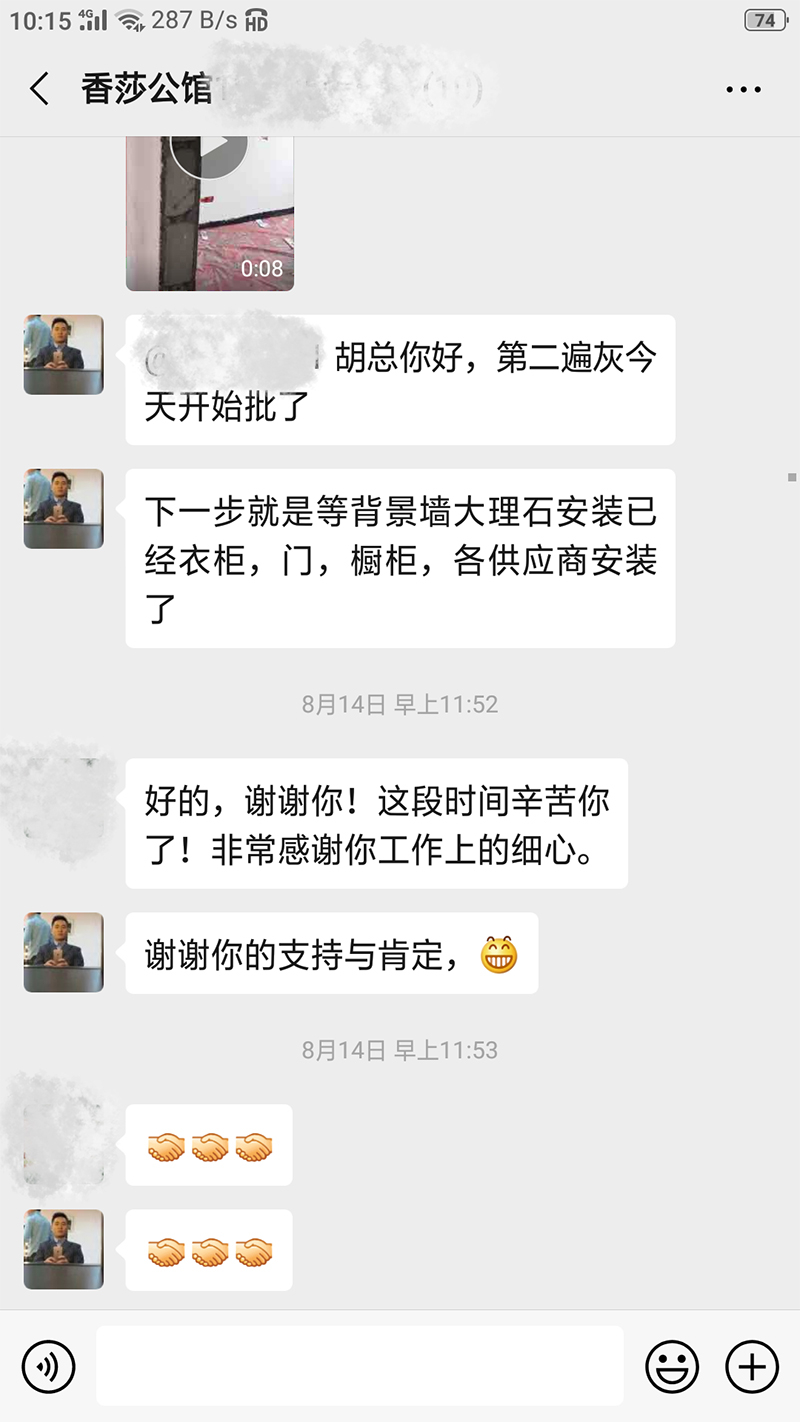Open the plus attachments menu
This screenshot has width=800, height=1422.
[x=751, y=1366]
